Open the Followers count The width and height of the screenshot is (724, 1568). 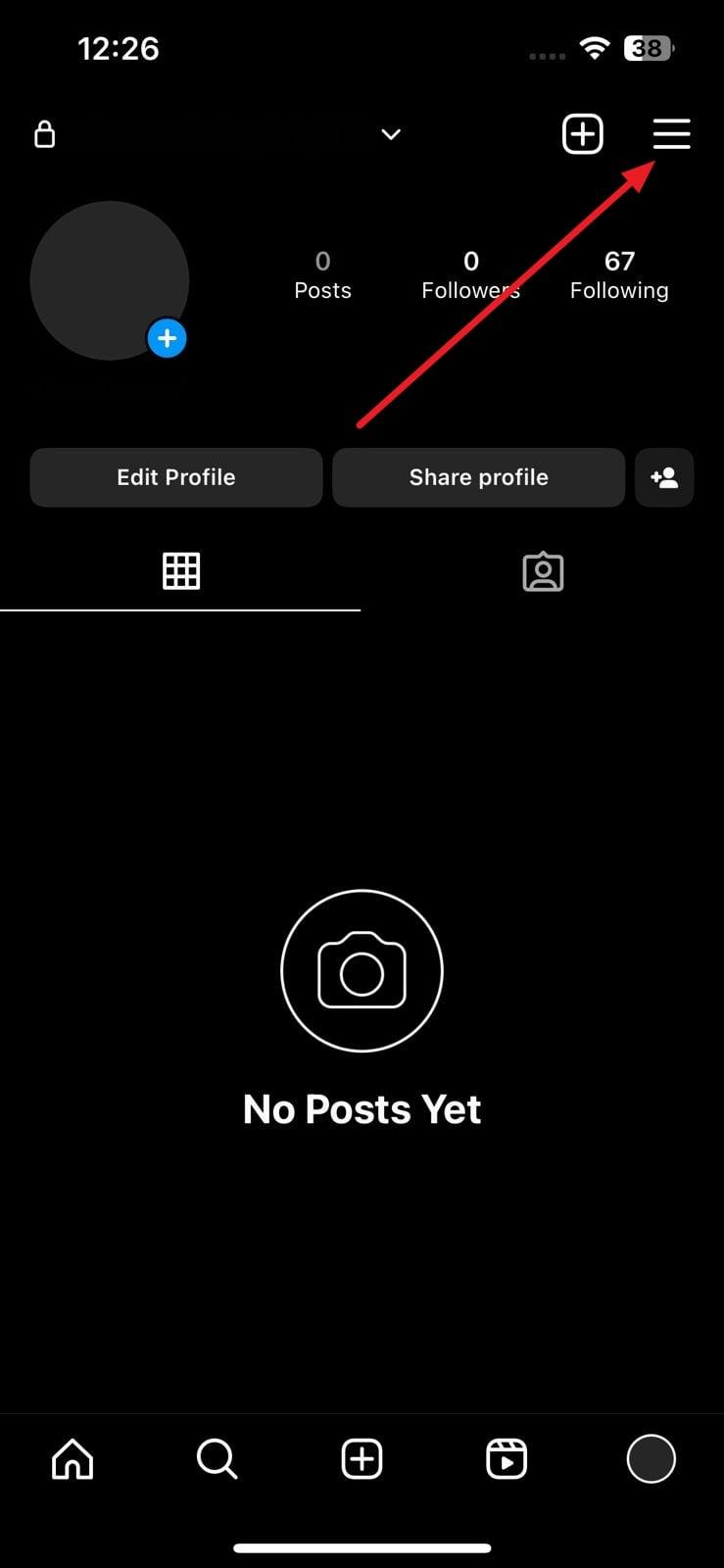(470, 274)
